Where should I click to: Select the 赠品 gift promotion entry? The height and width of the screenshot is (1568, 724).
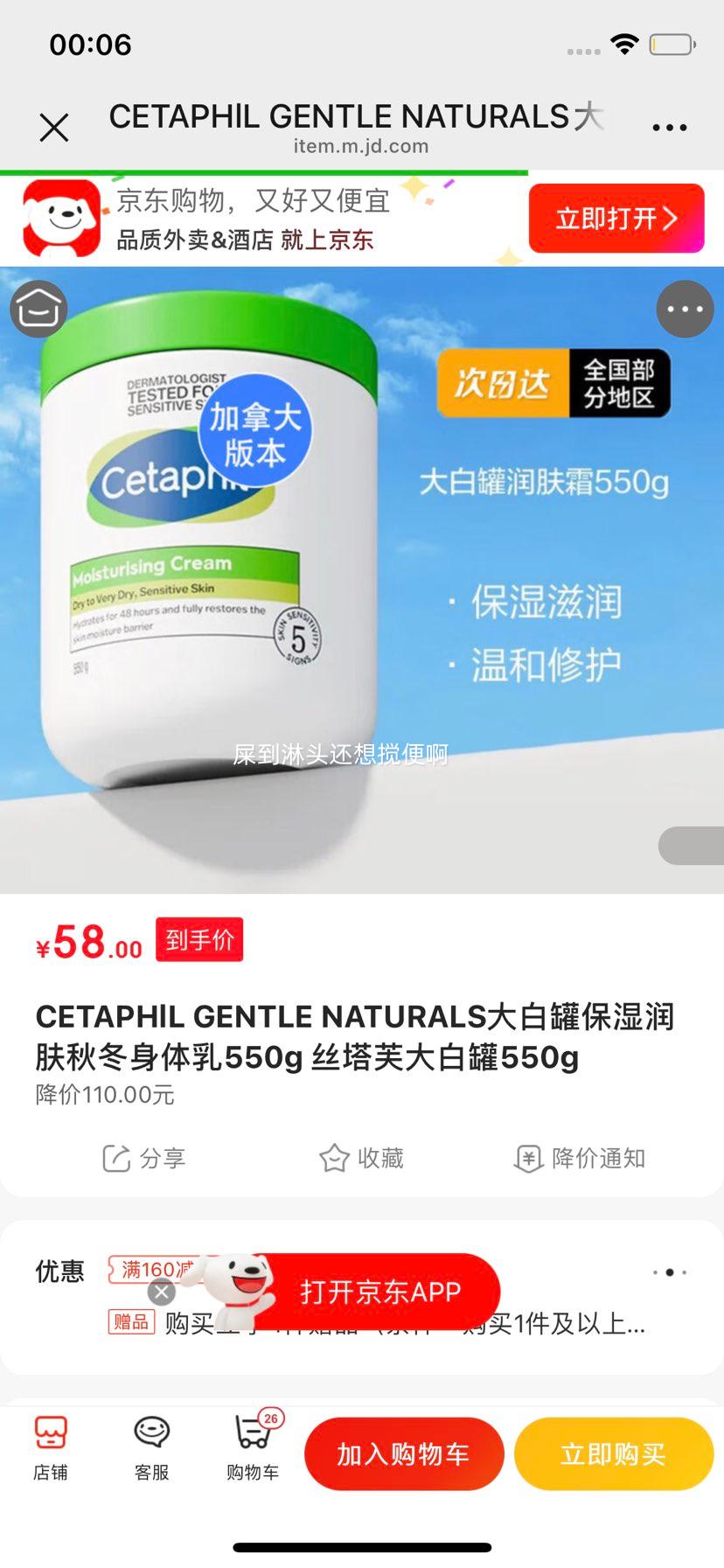click(131, 1323)
